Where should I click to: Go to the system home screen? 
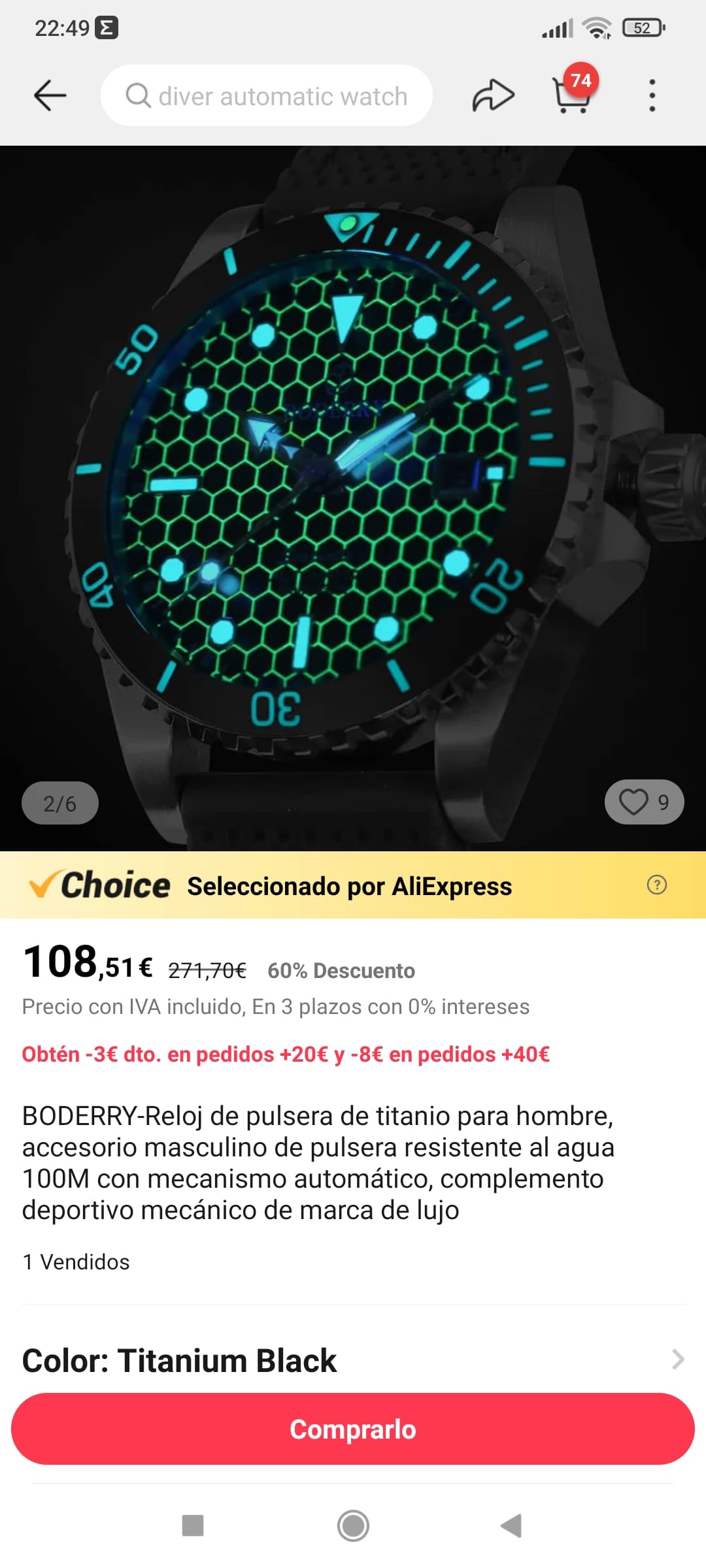(353, 1526)
